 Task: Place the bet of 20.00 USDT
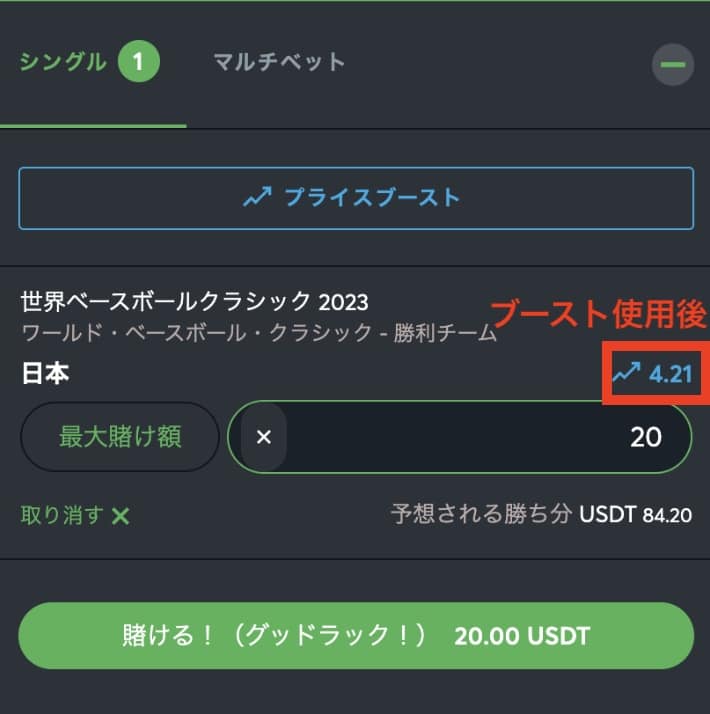[355, 636]
